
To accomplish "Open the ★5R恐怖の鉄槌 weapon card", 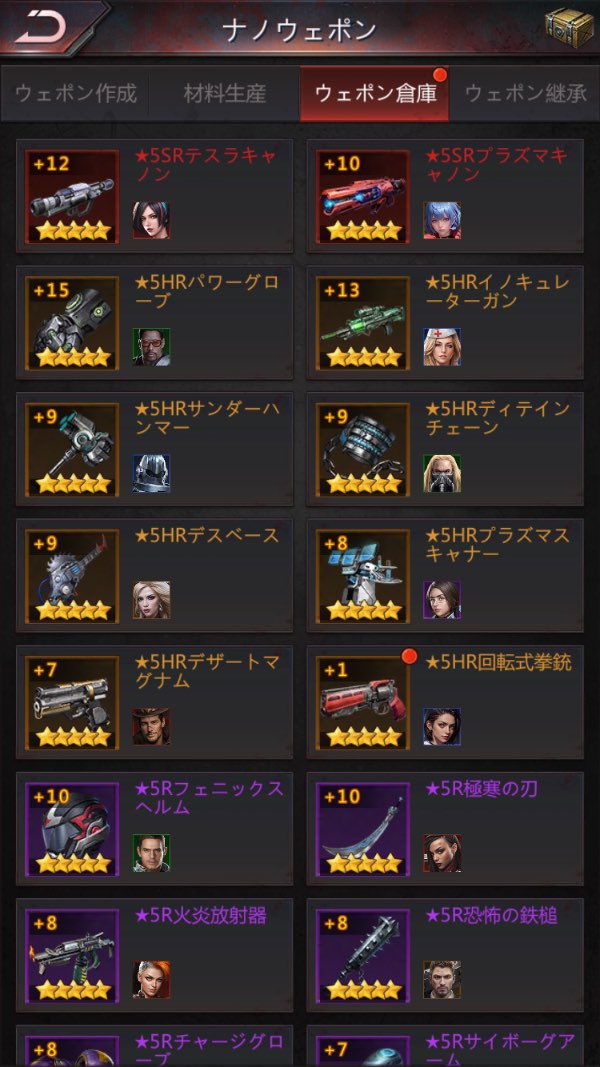I will pyautogui.click(x=445, y=955).
